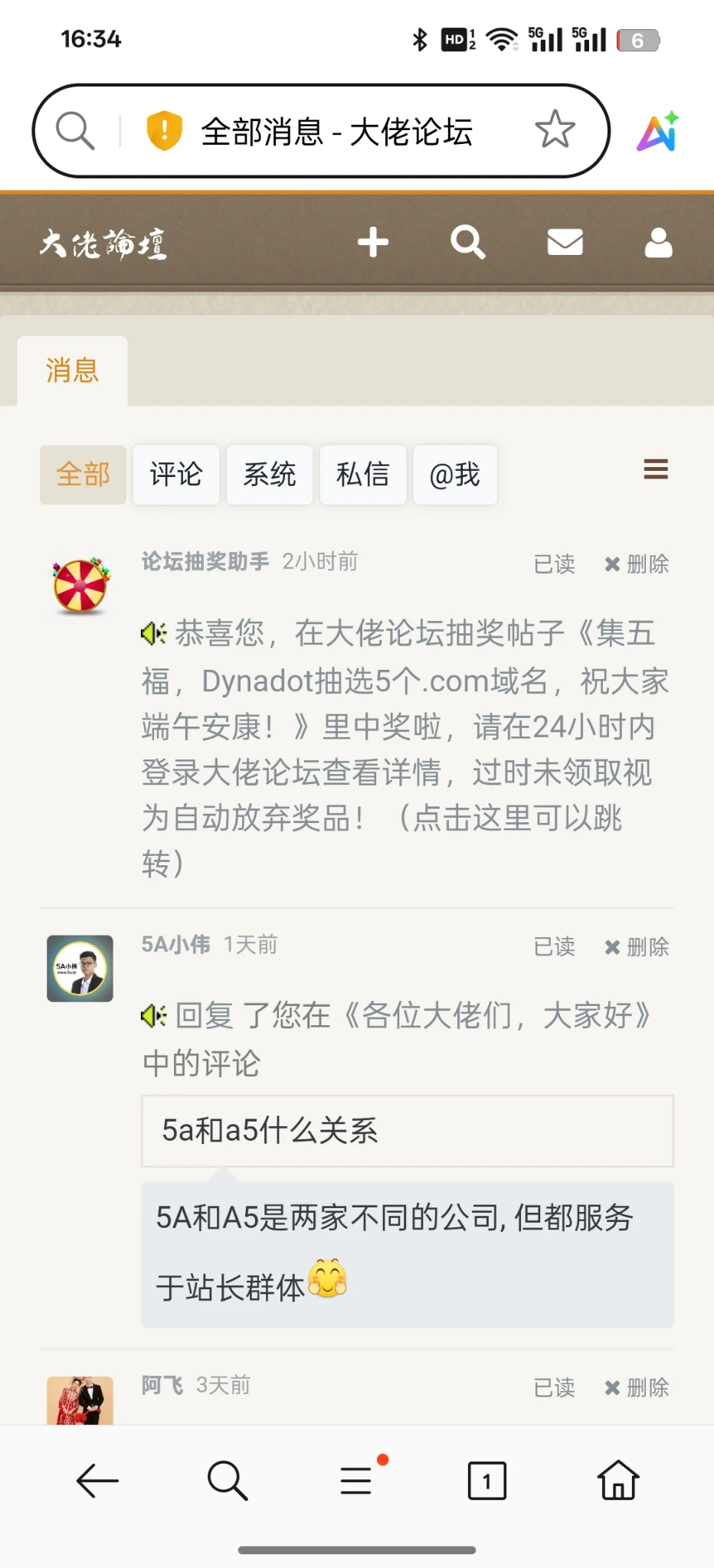Open the user profile icon
The height and width of the screenshot is (1568, 714).
coord(658,243)
